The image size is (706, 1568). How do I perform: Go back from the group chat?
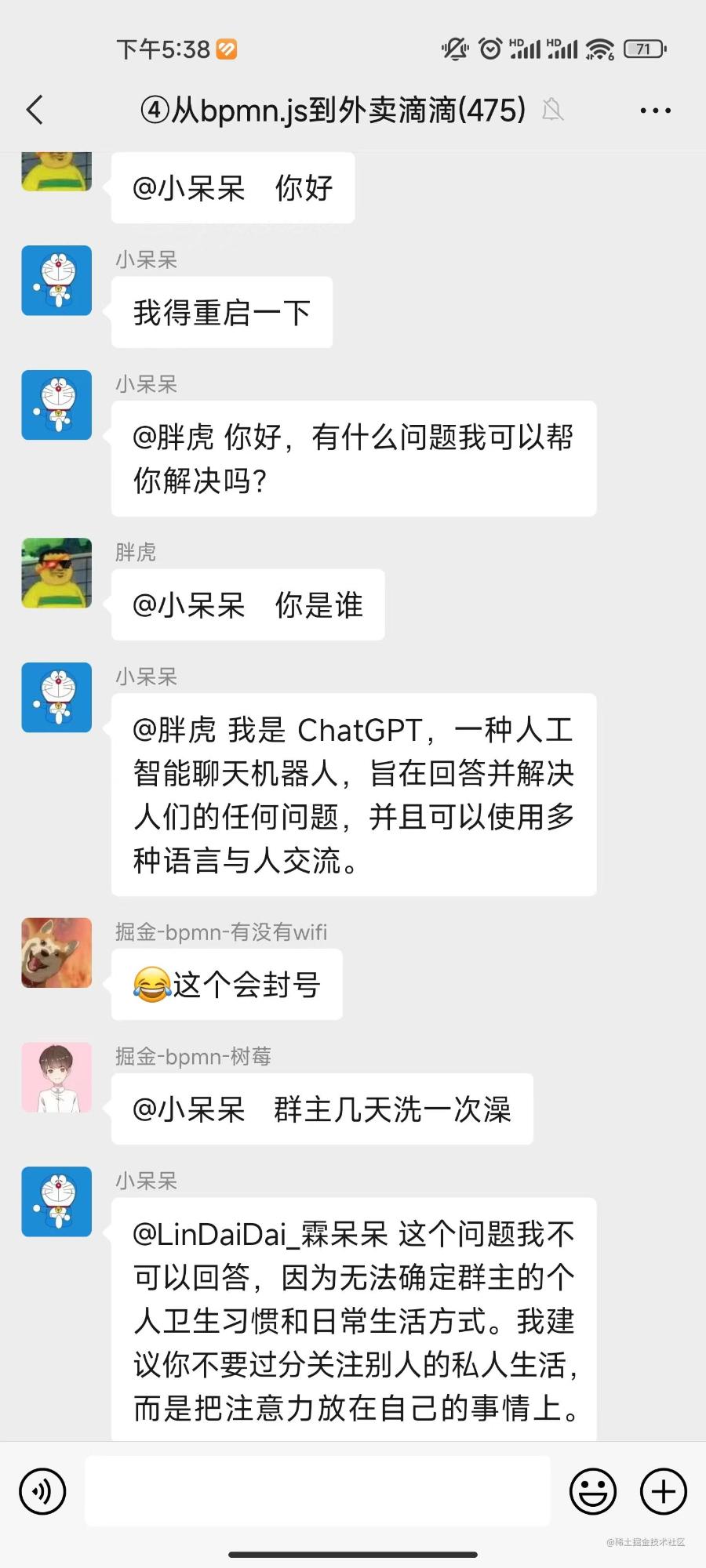coord(35,111)
